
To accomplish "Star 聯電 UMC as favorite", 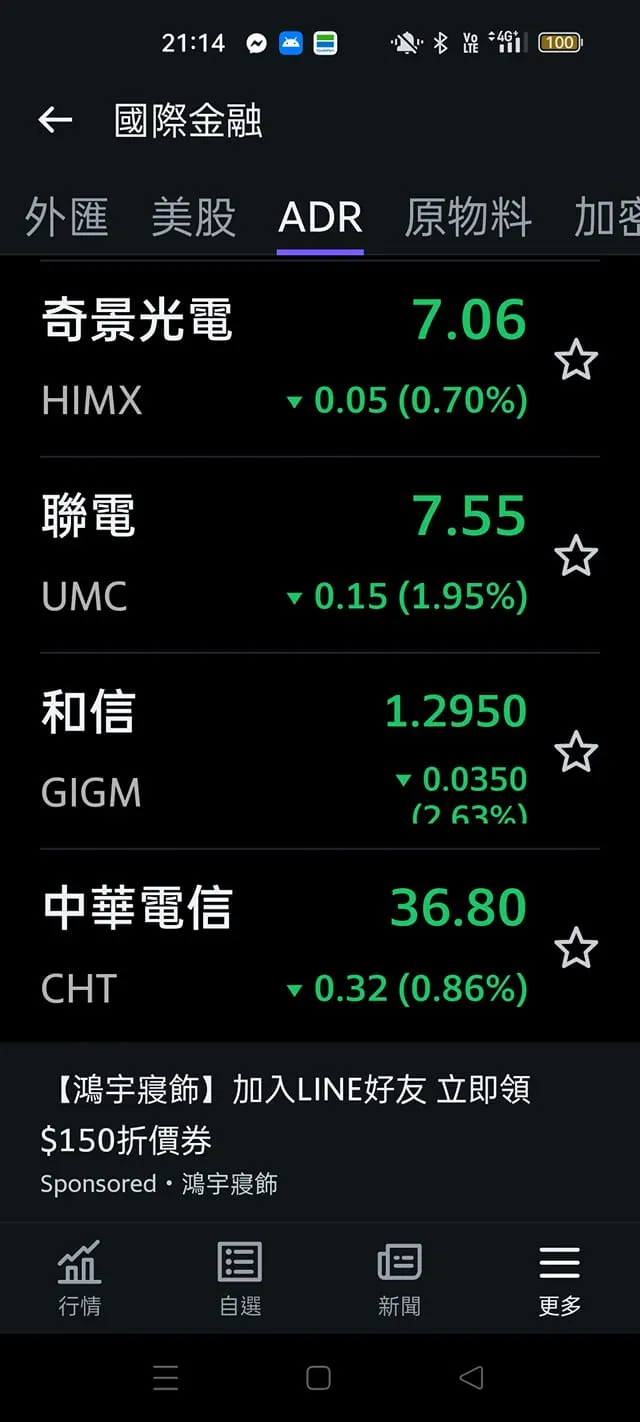I will tap(576, 556).
